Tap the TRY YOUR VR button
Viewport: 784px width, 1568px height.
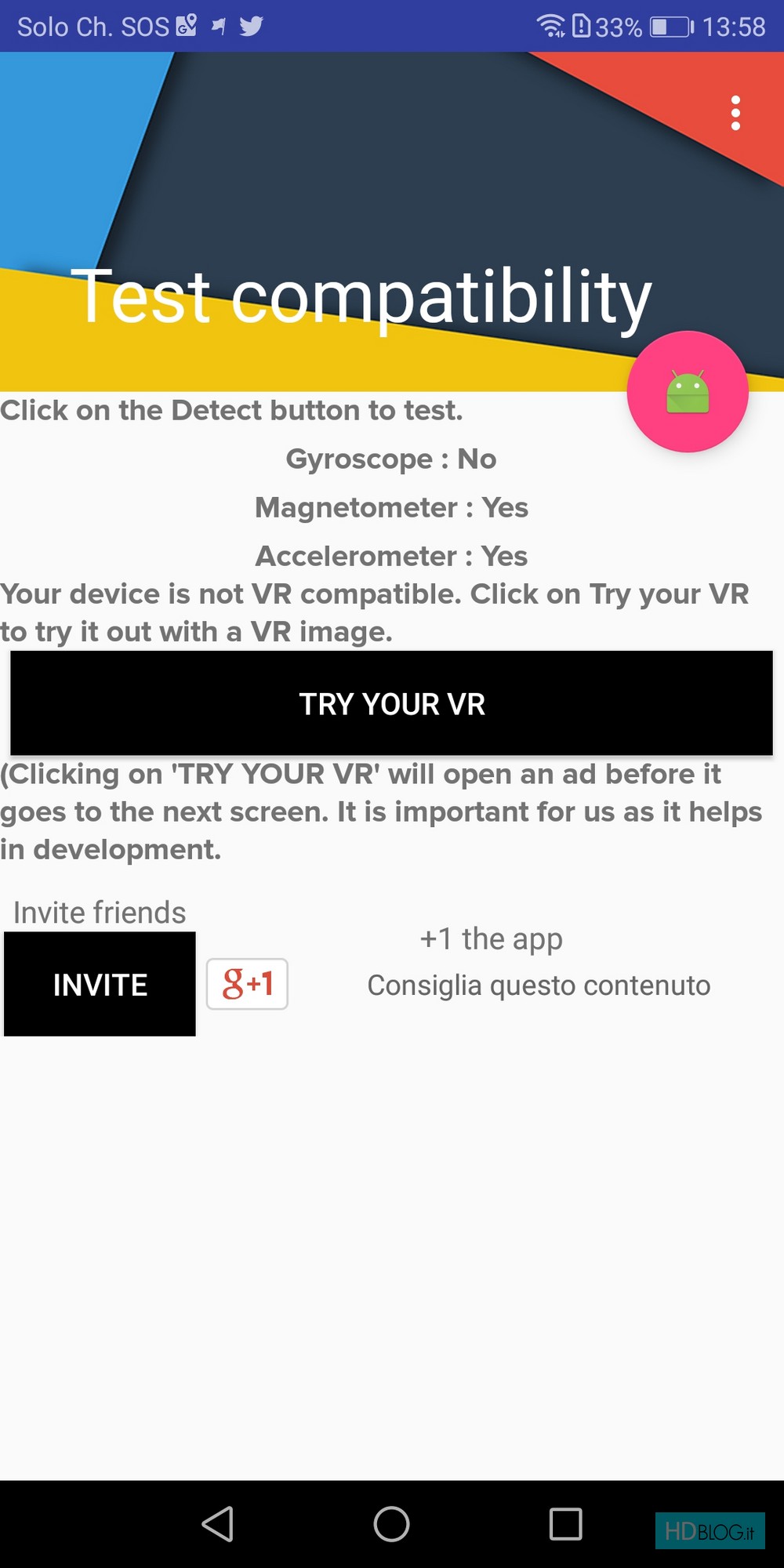(391, 703)
